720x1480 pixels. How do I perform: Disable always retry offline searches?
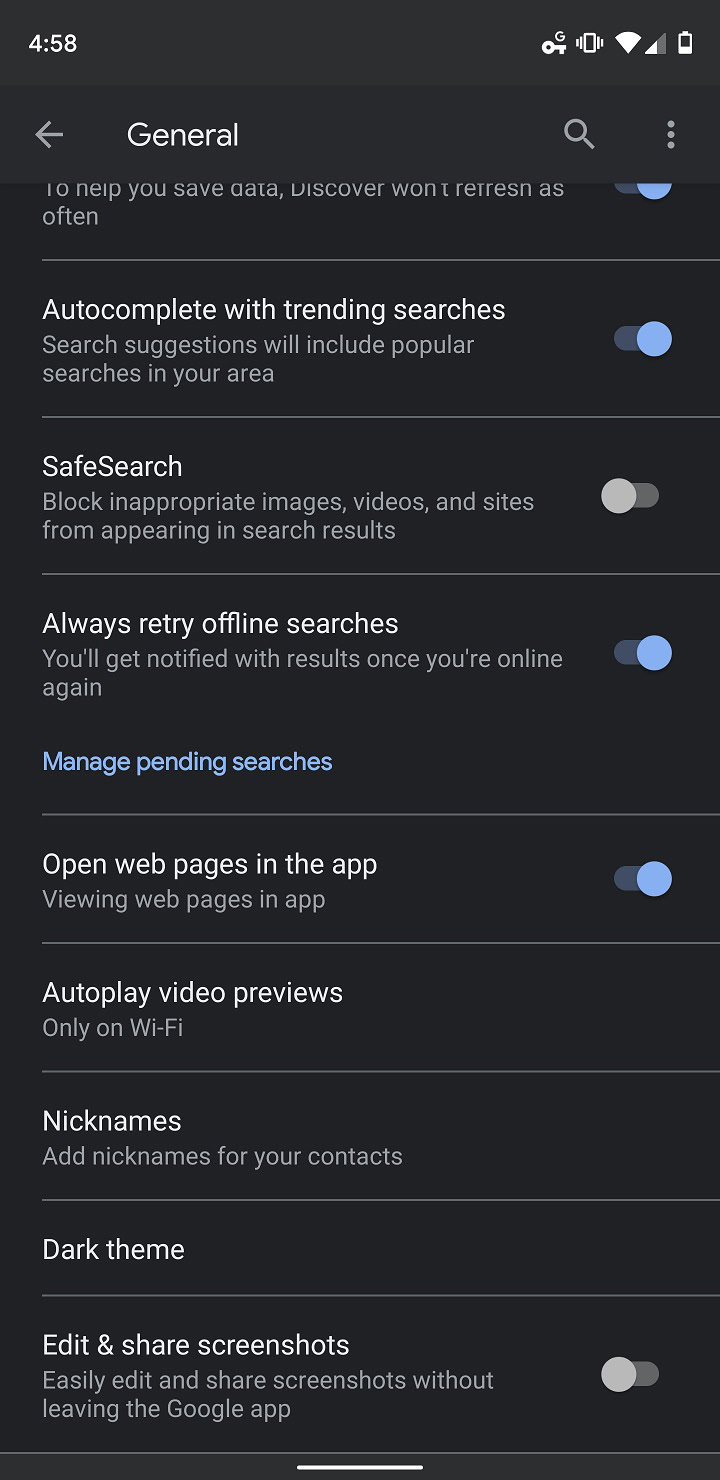click(642, 653)
